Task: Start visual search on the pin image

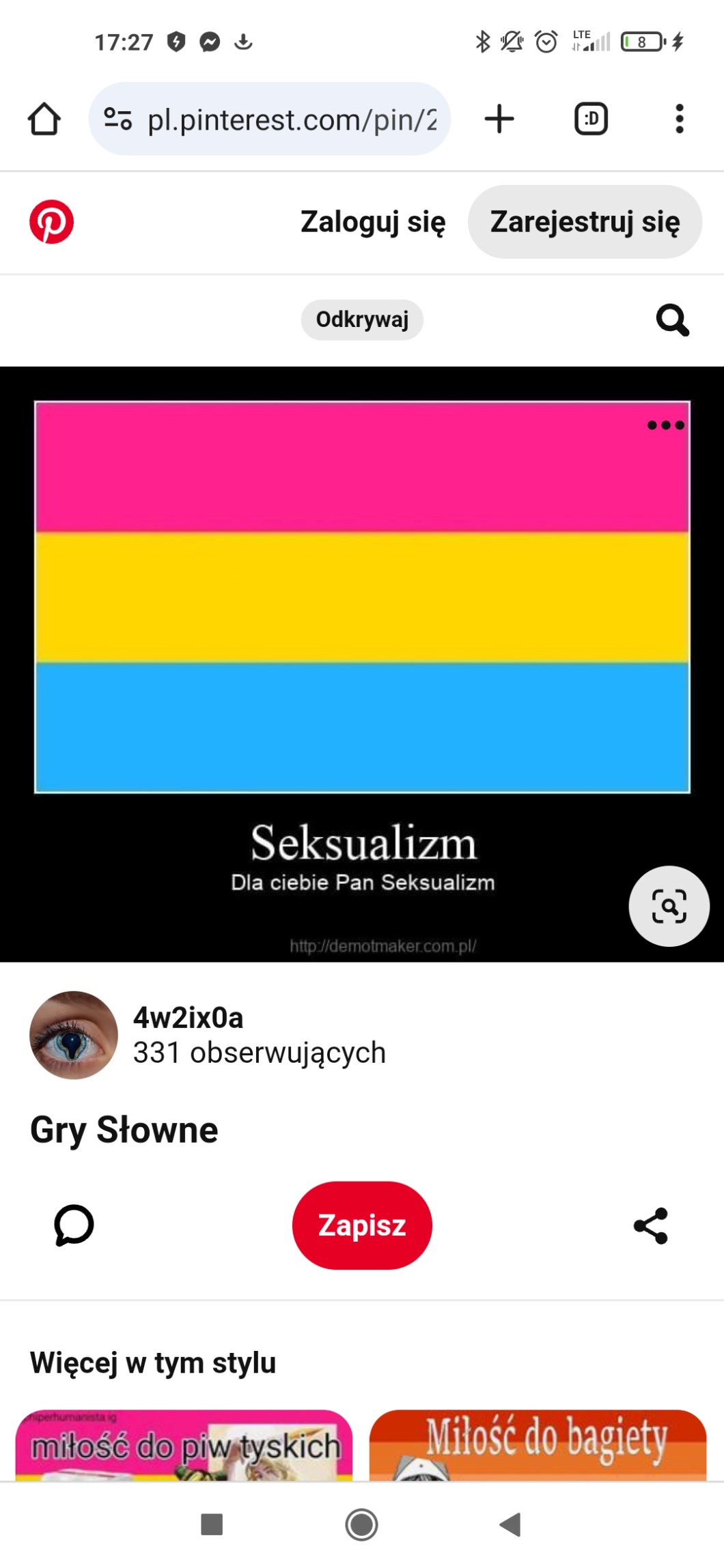Action: (x=669, y=906)
